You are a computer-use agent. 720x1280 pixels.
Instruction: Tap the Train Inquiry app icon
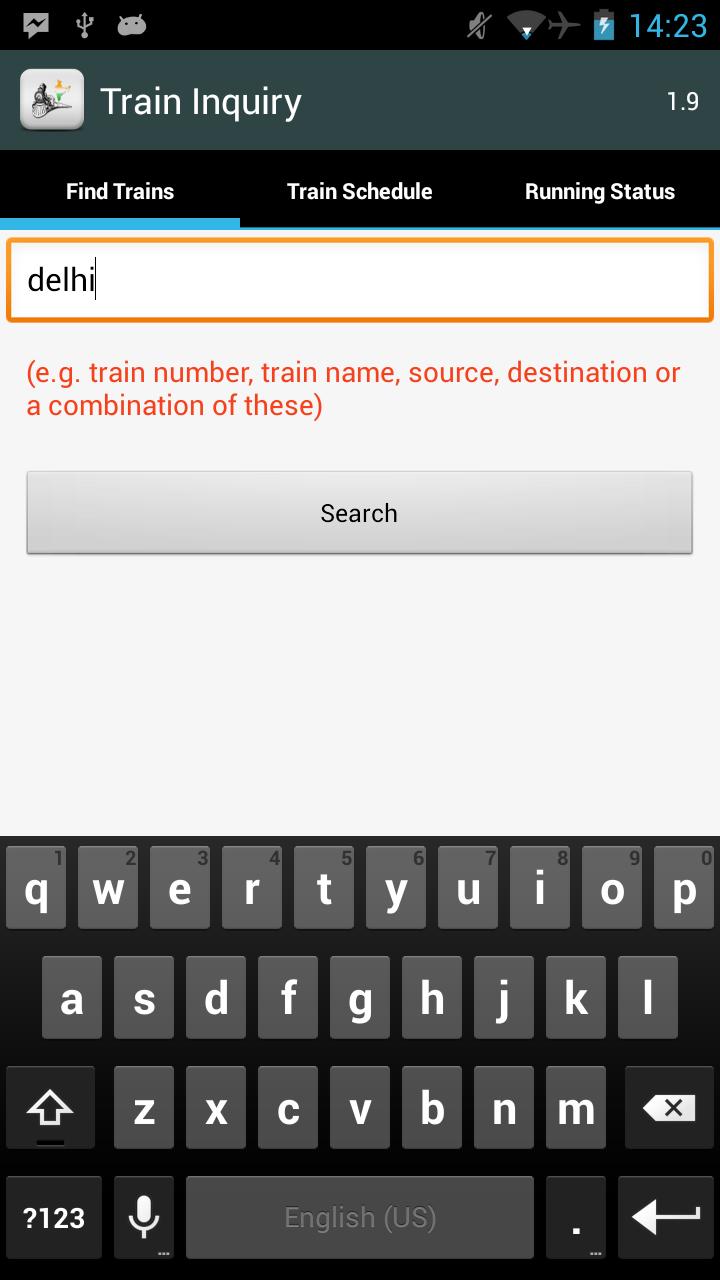pos(52,100)
